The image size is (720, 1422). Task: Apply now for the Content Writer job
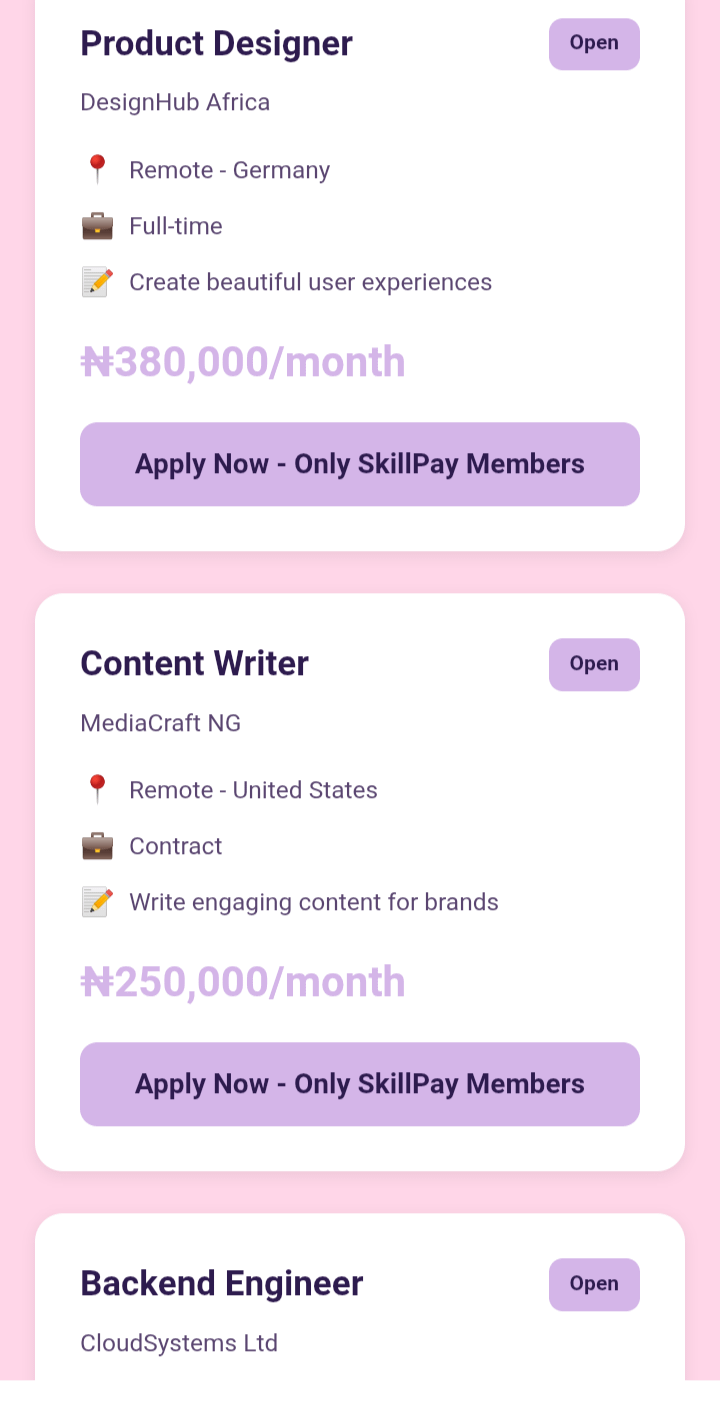(360, 1084)
